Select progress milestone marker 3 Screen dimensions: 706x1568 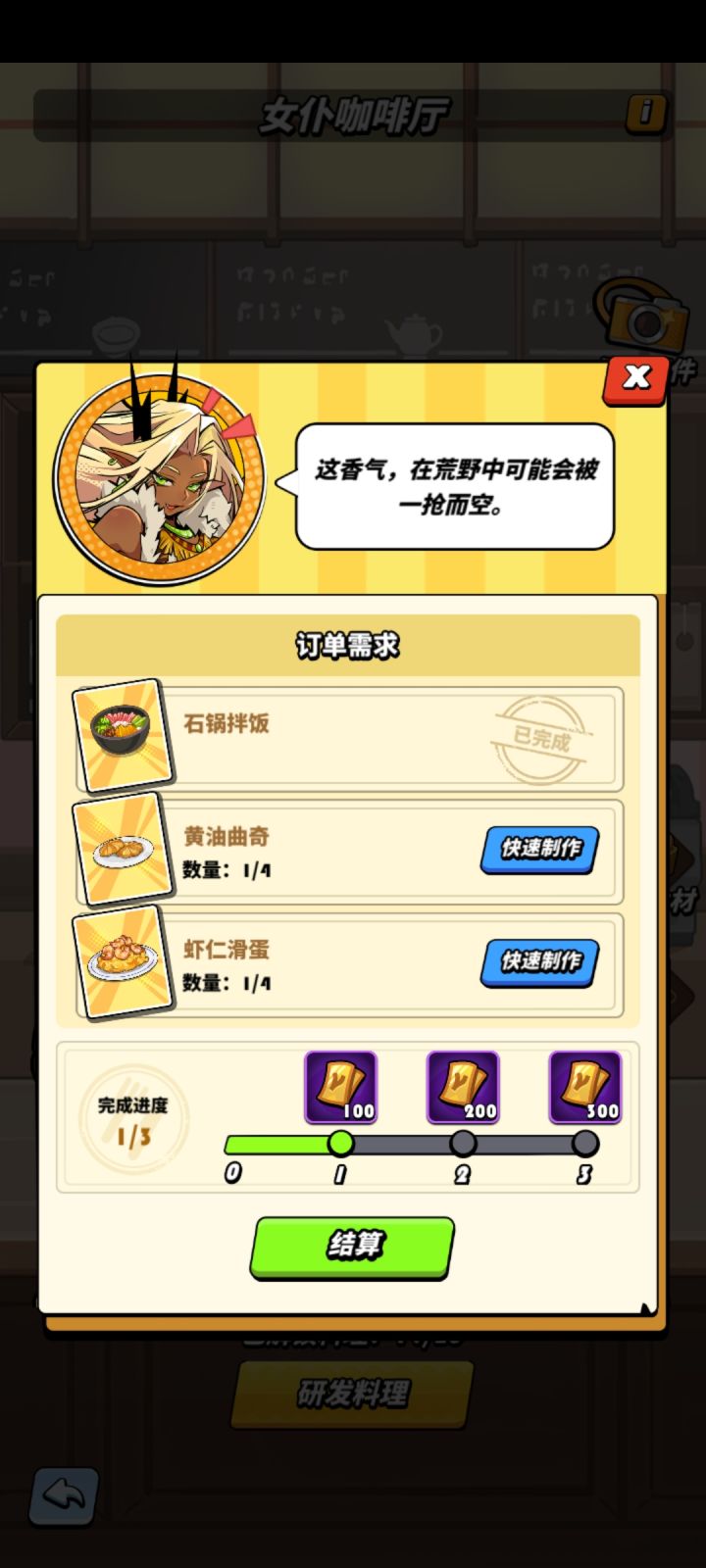coord(584,1142)
